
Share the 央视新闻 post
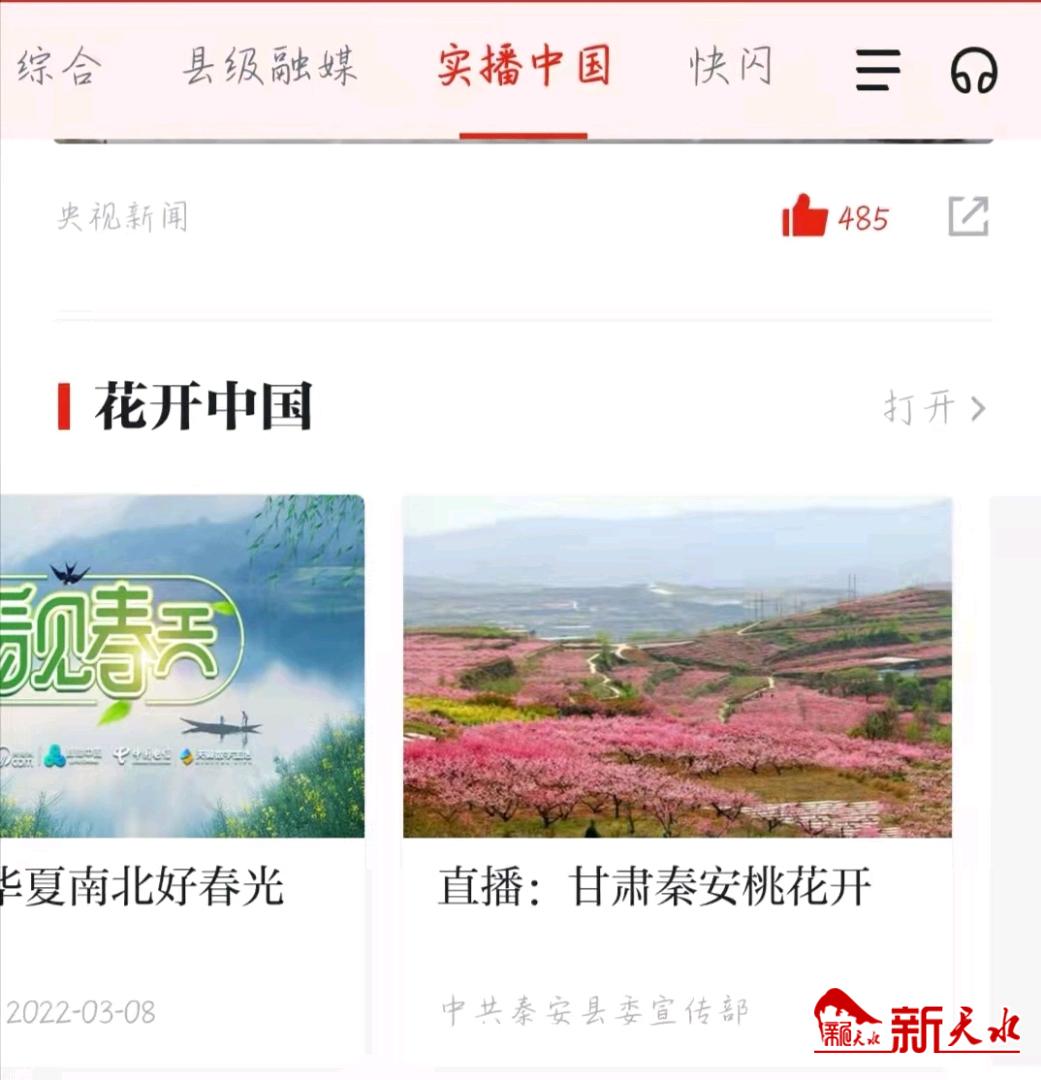pyautogui.click(x=968, y=216)
